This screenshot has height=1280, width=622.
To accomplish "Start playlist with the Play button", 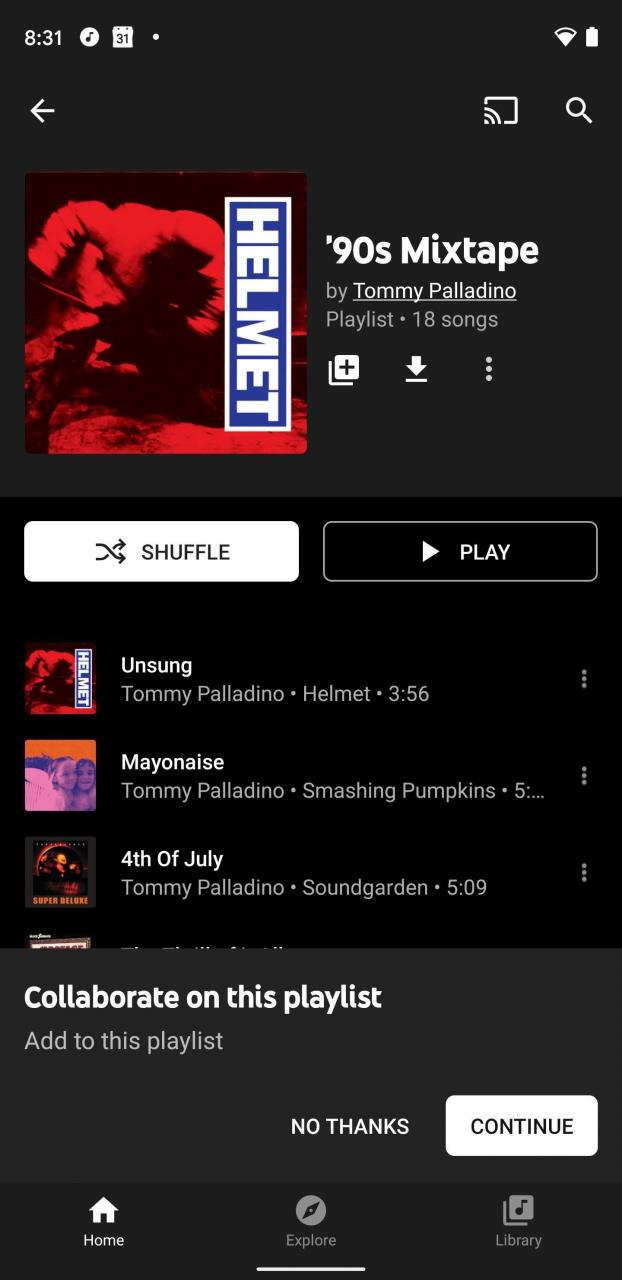I will click(460, 551).
